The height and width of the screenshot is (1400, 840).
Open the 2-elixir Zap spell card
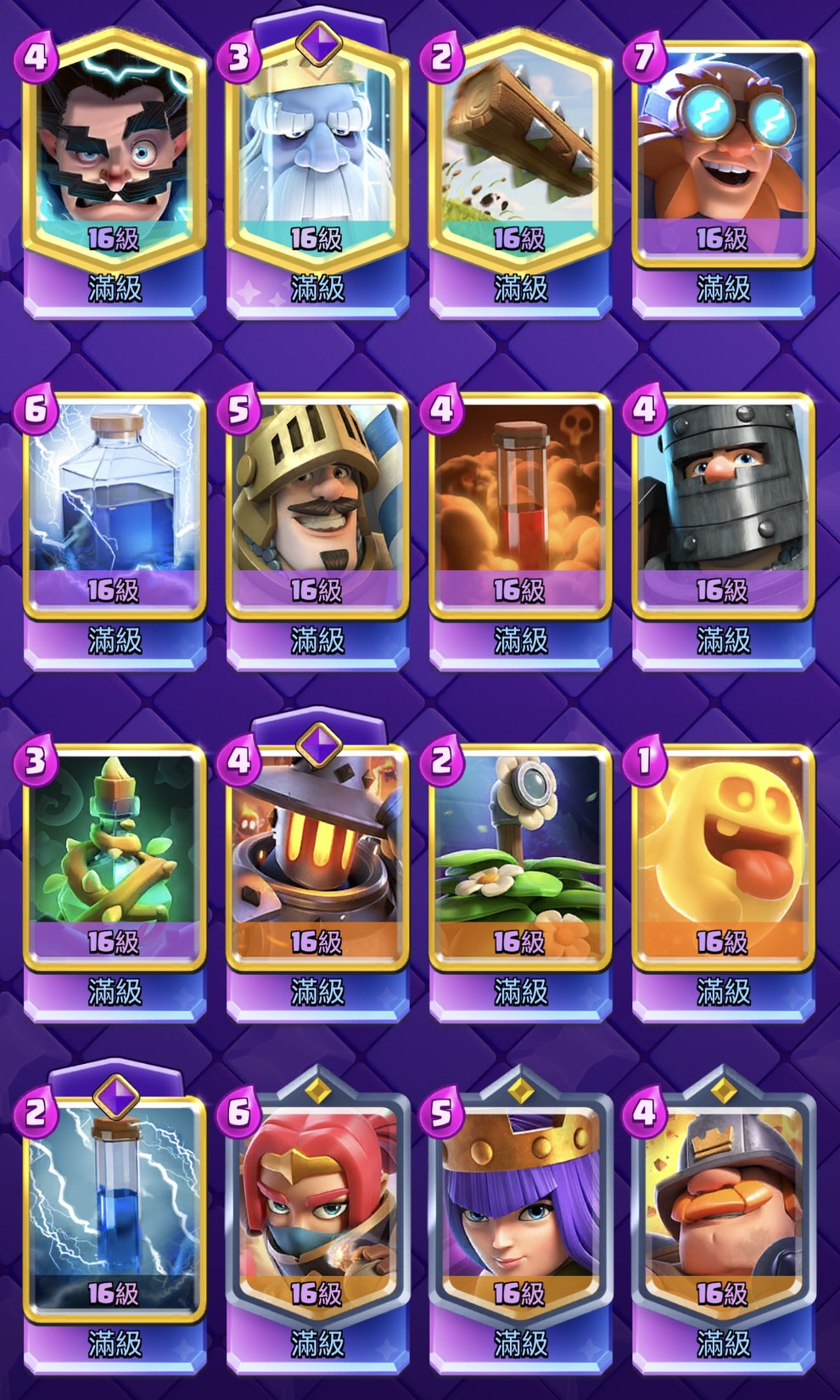[x=115, y=1209]
